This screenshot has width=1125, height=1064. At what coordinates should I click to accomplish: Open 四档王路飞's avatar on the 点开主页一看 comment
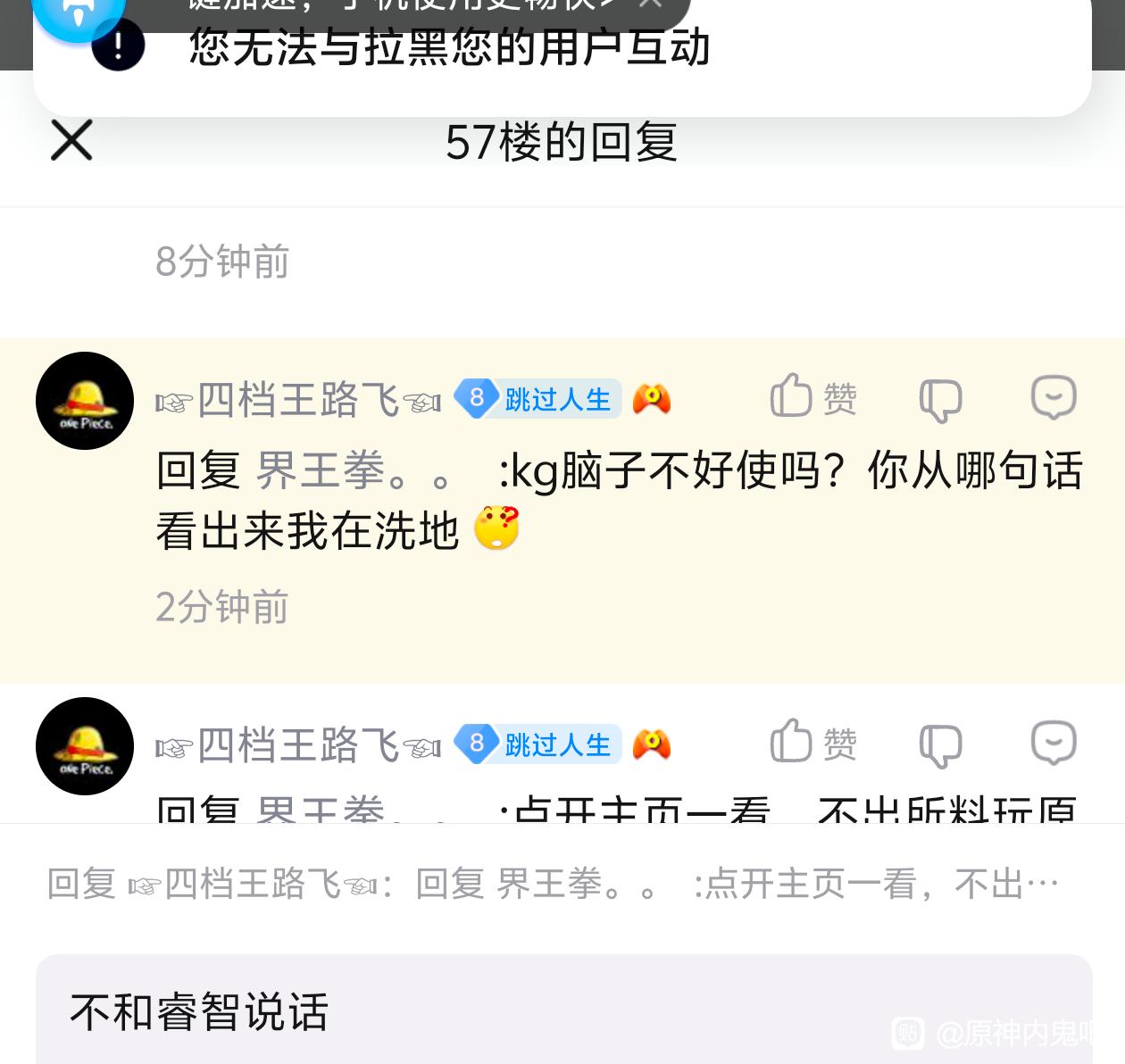coord(85,746)
